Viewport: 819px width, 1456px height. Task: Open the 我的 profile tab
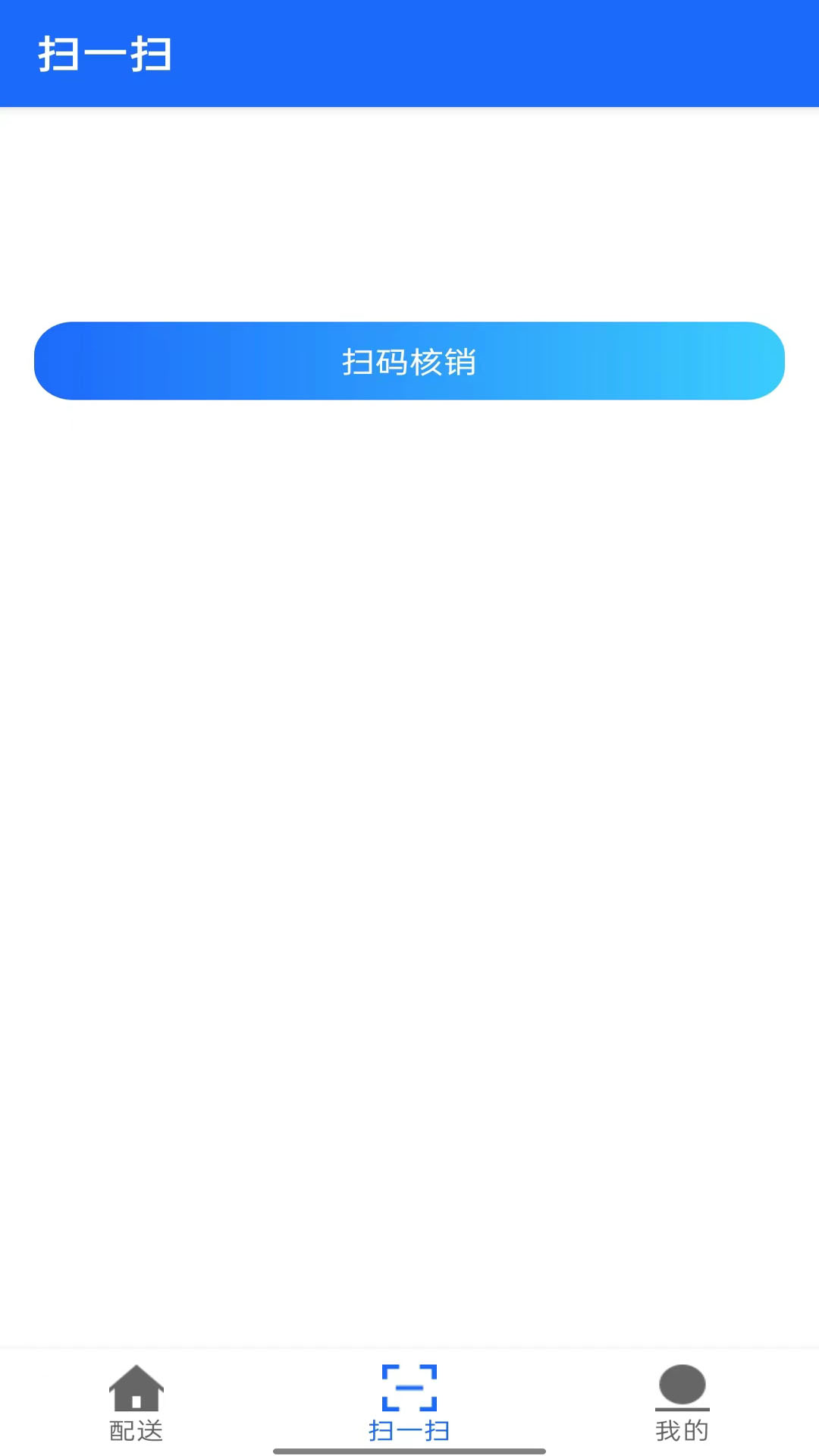pyautogui.click(x=682, y=1403)
